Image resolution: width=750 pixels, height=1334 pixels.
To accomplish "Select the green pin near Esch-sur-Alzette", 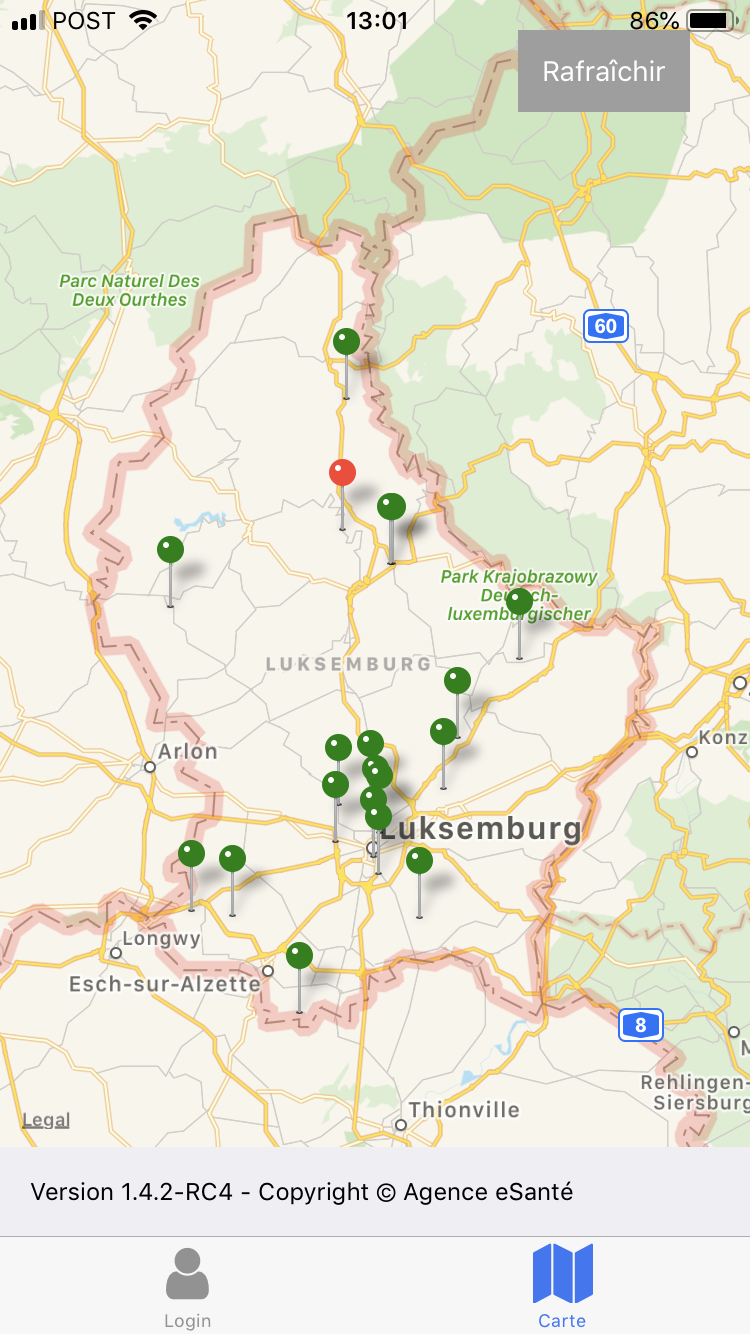I will pyautogui.click(x=300, y=956).
